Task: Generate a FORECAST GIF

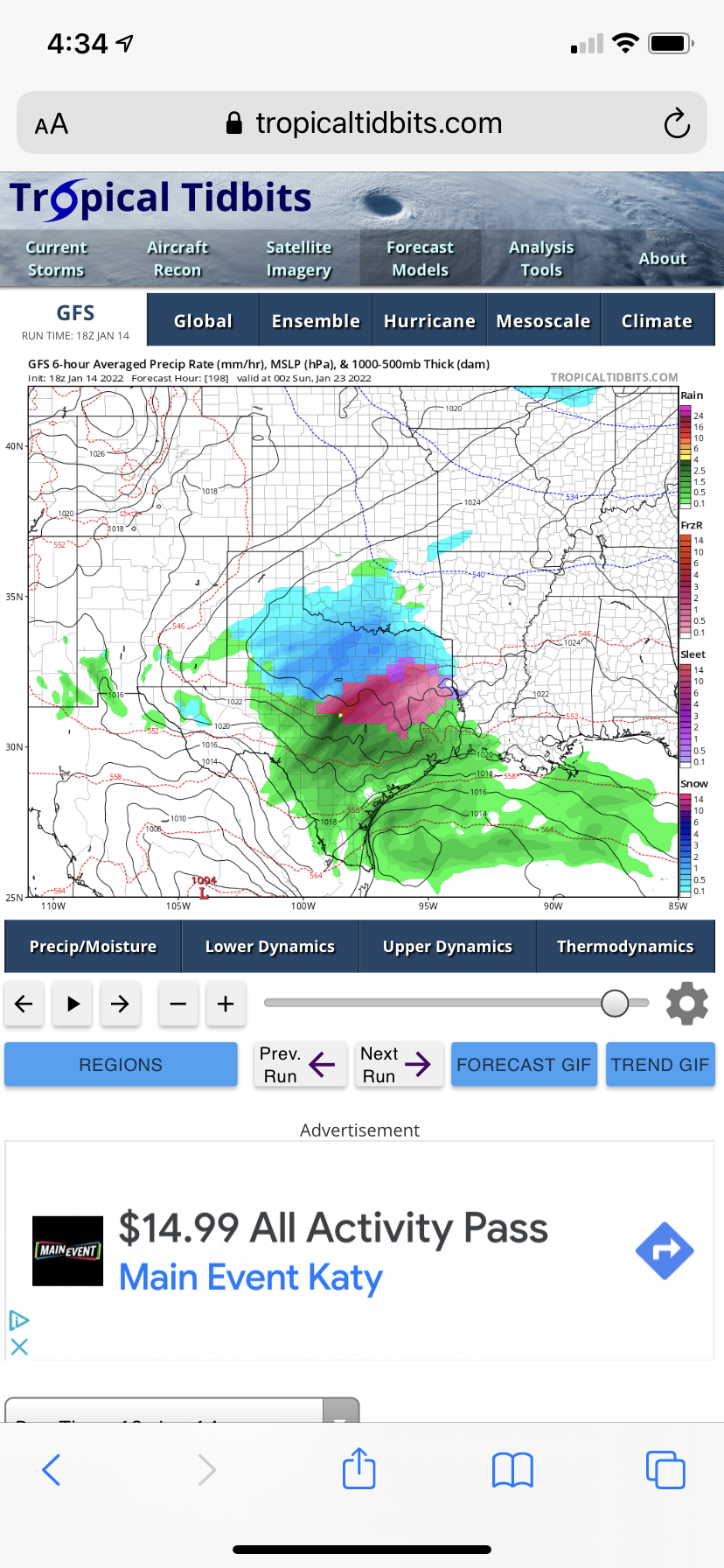Action: coord(524,1065)
